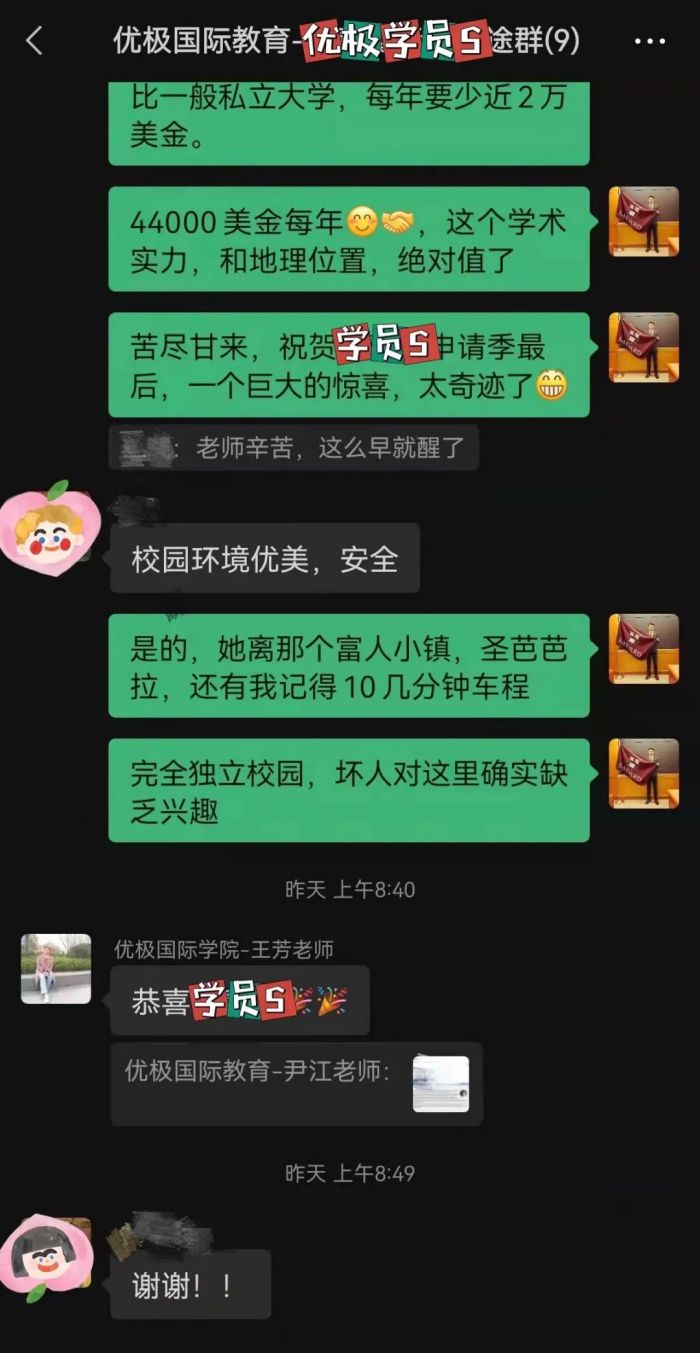Open sender's avatar beside "完全独立校园" message
Image resolution: width=700 pixels, height=1353 pixels.
pos(644,774)
